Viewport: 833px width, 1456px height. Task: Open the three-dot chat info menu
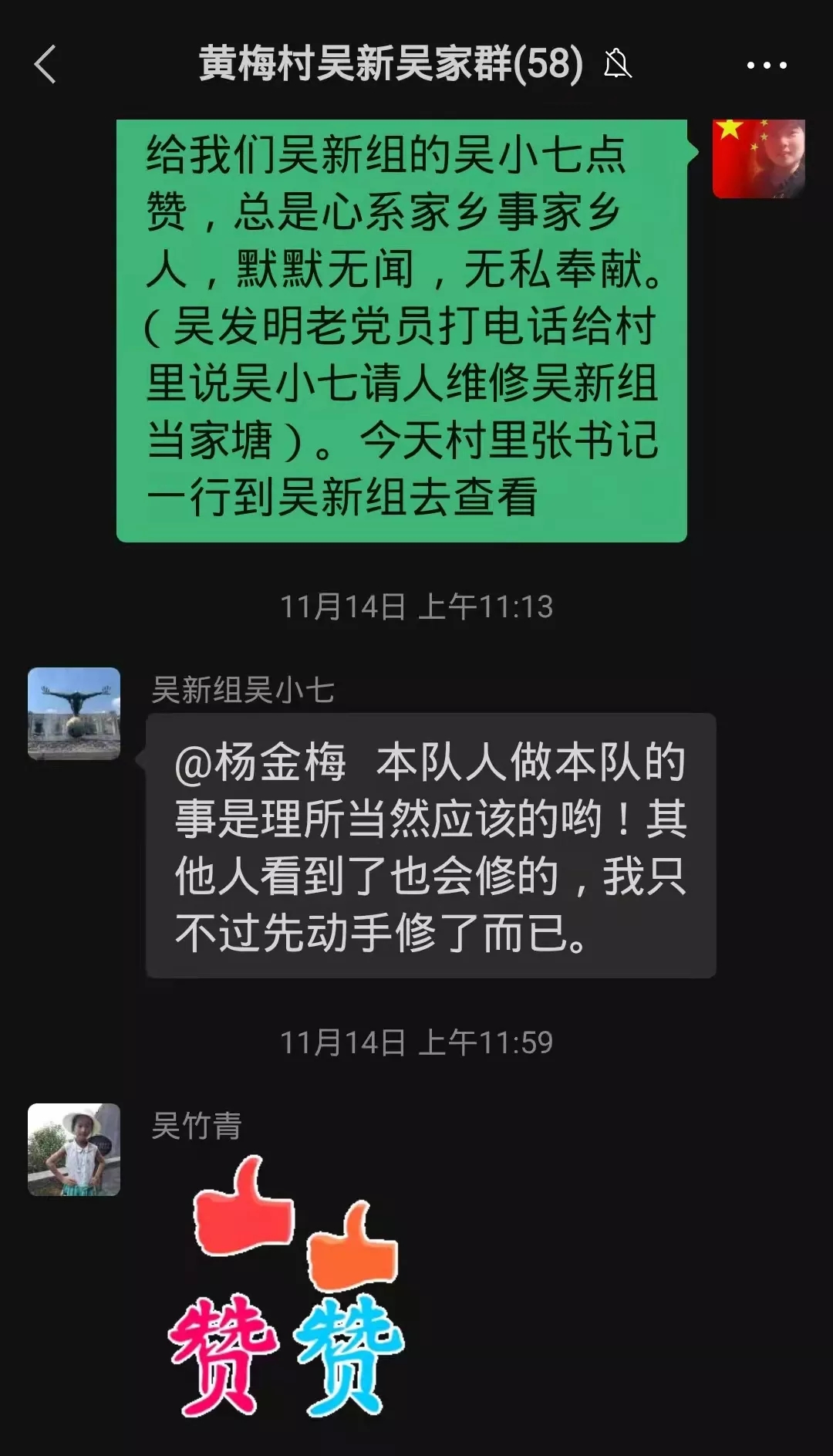click(767, 66)
